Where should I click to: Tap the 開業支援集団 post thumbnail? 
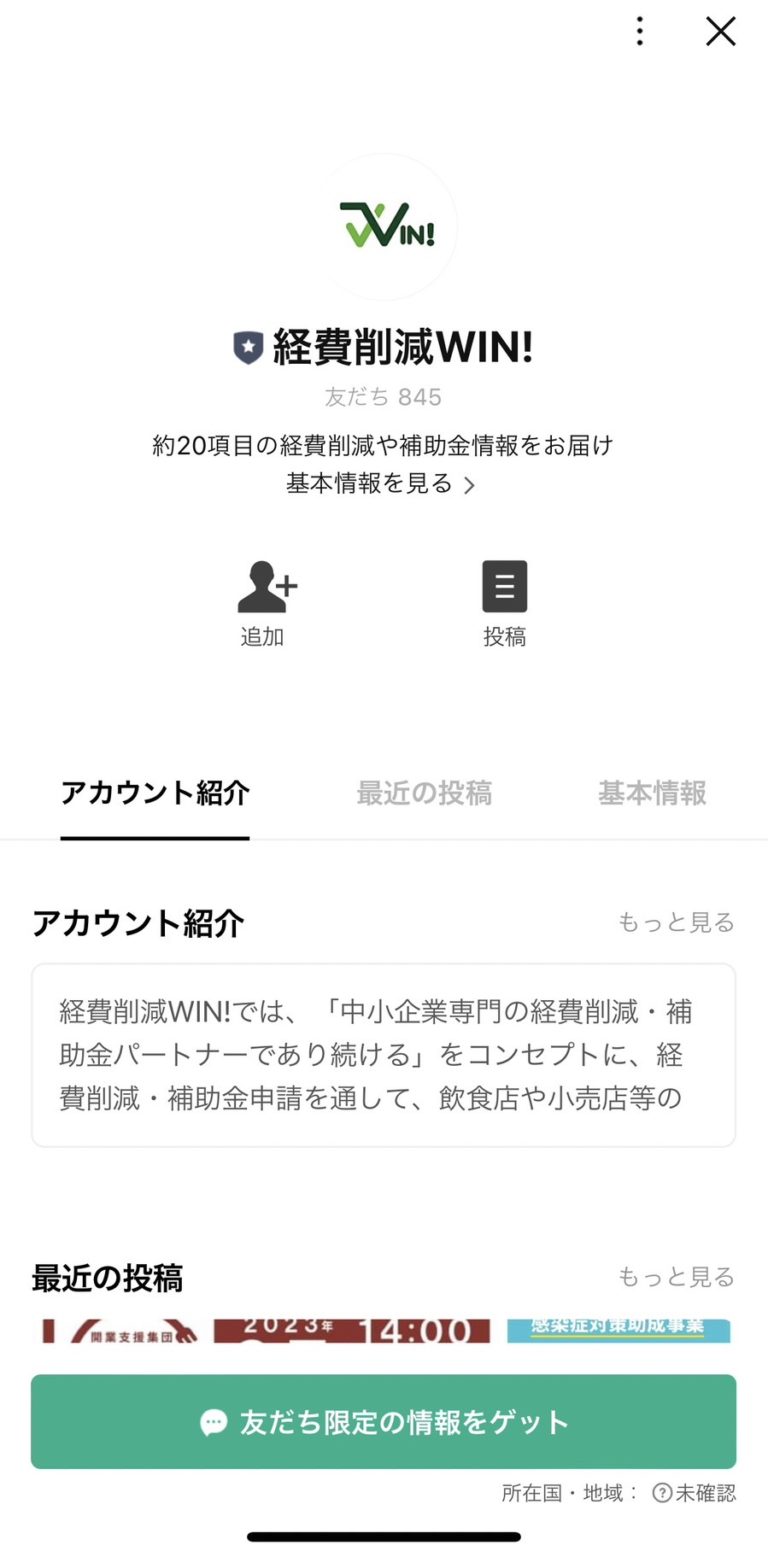pyautogui.click(x=120, y=1331)
